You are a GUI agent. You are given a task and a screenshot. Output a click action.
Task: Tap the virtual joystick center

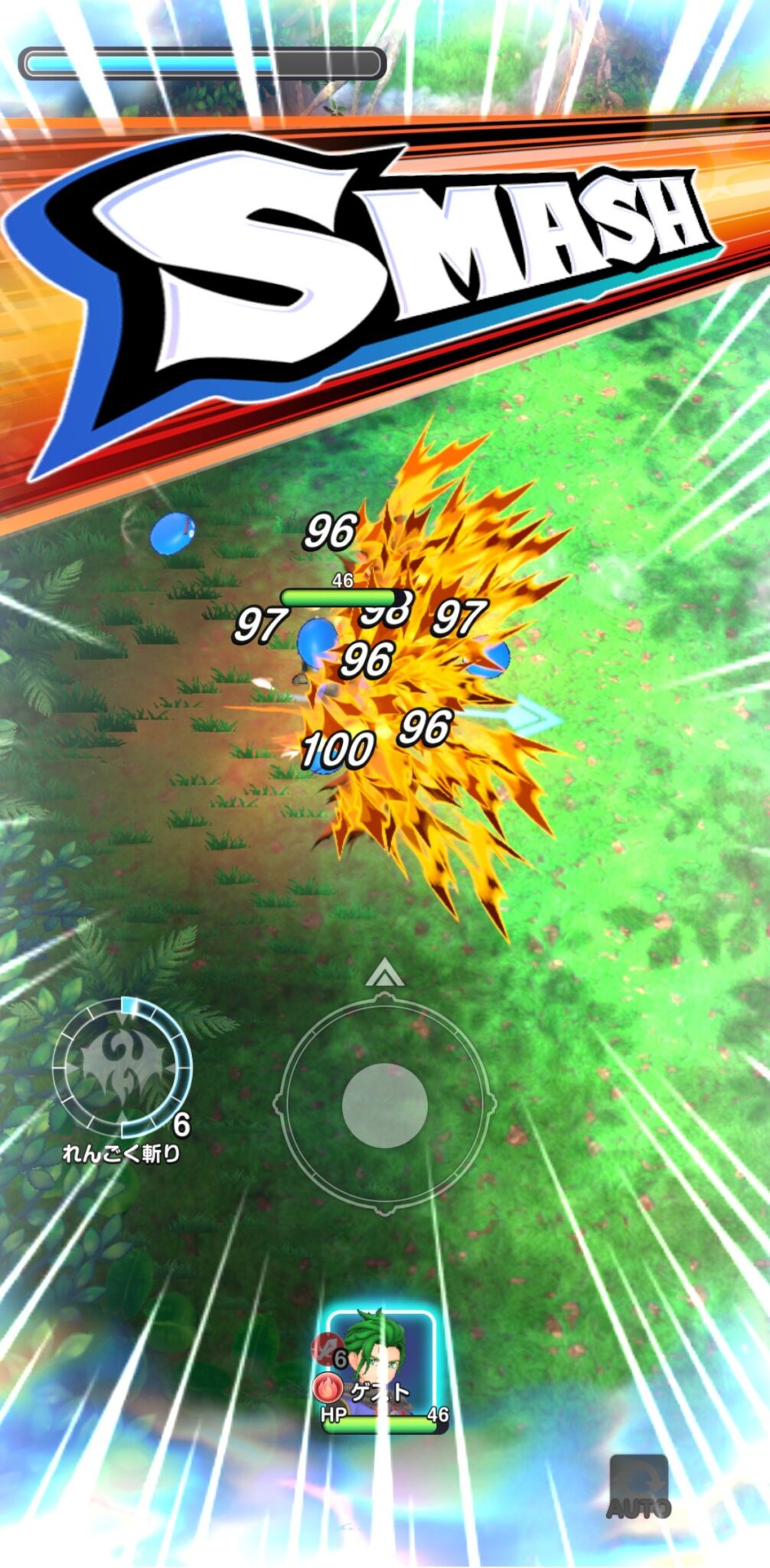pyautogui.click(x=384, y=1105)
